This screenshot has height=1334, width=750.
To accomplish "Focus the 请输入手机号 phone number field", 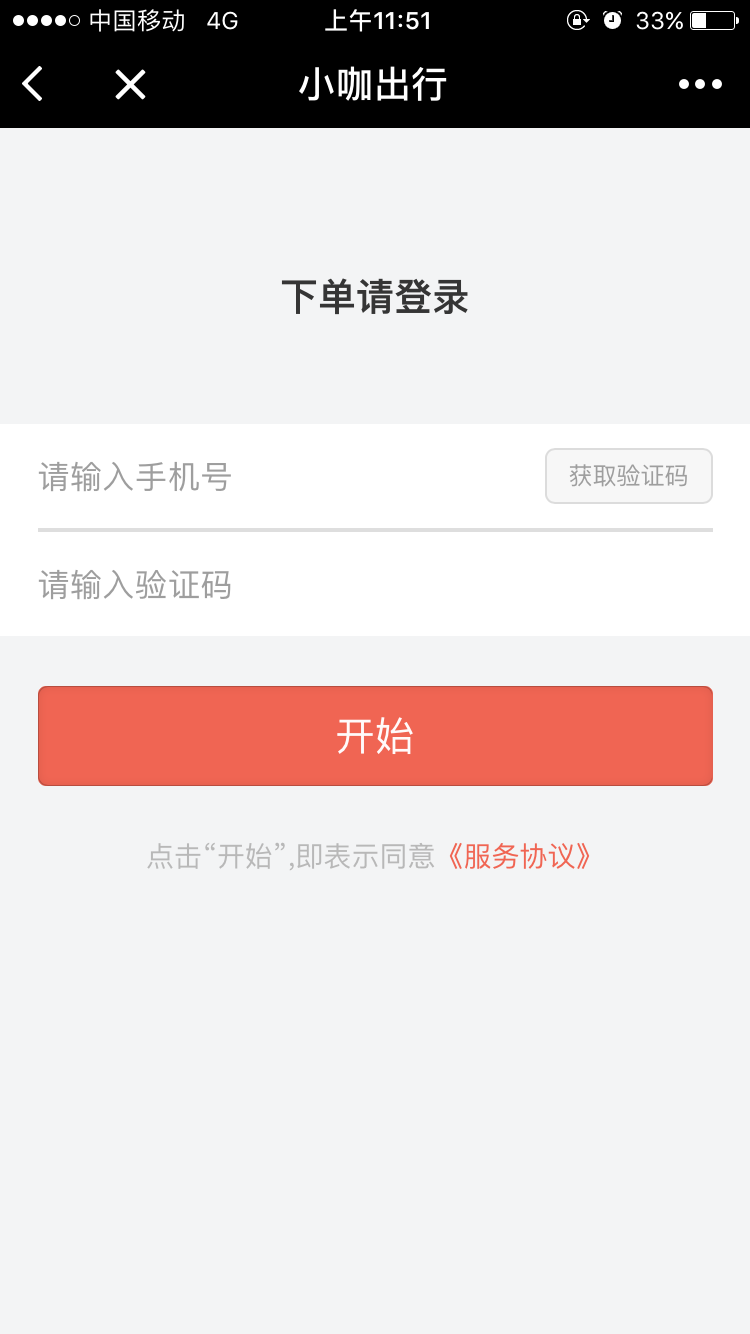I will (280, 477).
